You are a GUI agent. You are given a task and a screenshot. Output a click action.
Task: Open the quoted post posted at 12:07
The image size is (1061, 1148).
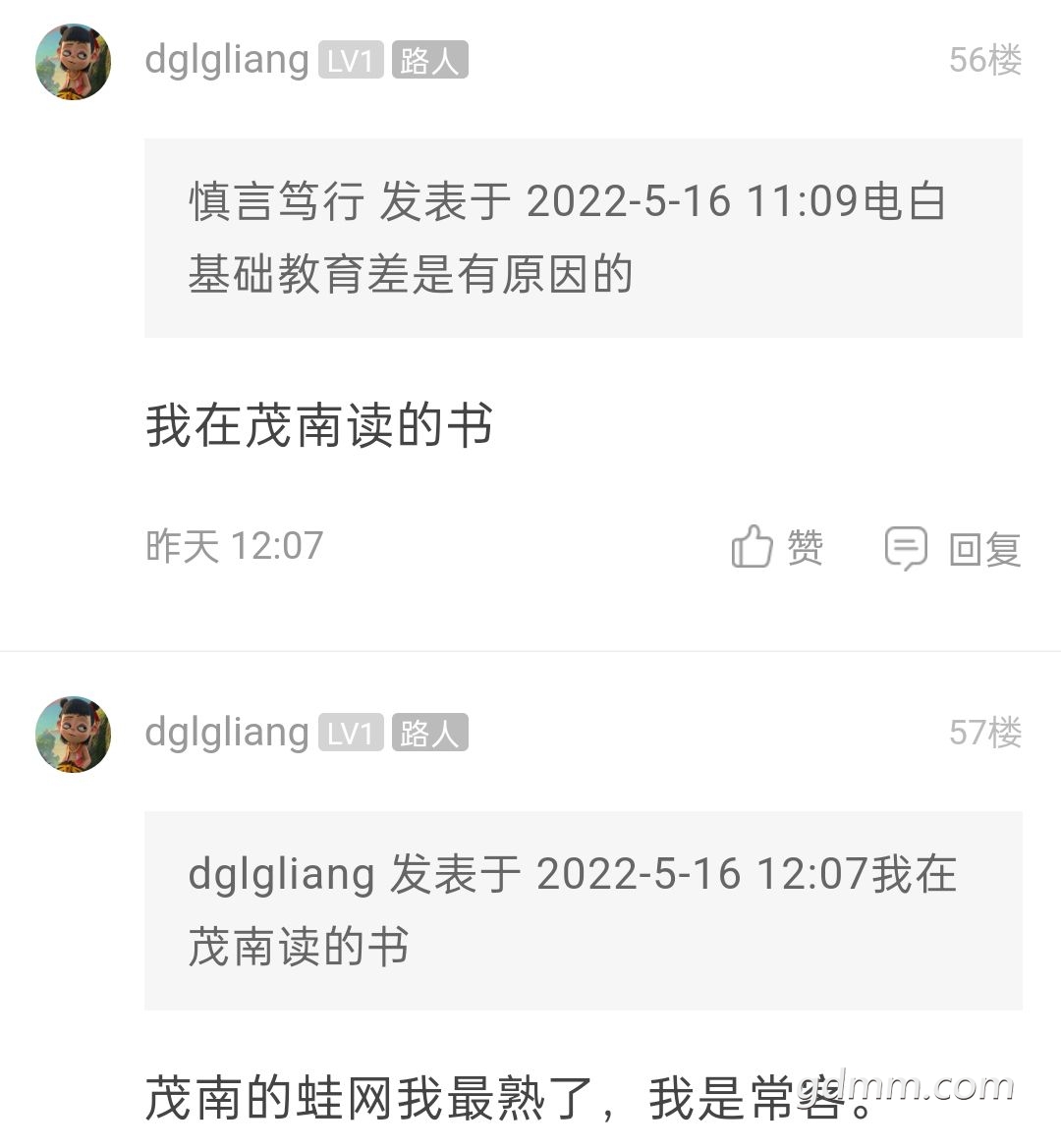point(583,910)
